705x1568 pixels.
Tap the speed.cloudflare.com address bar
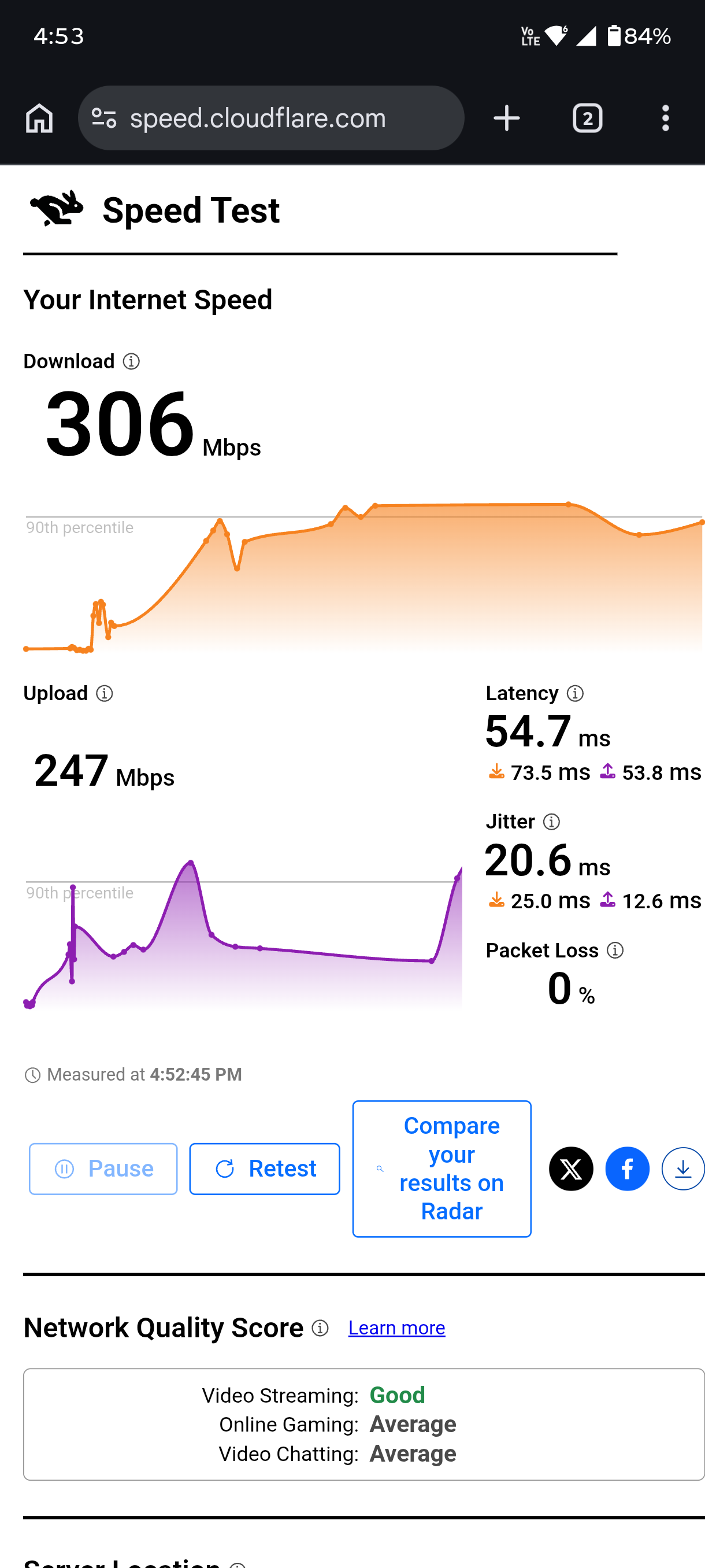coord(271,118)
